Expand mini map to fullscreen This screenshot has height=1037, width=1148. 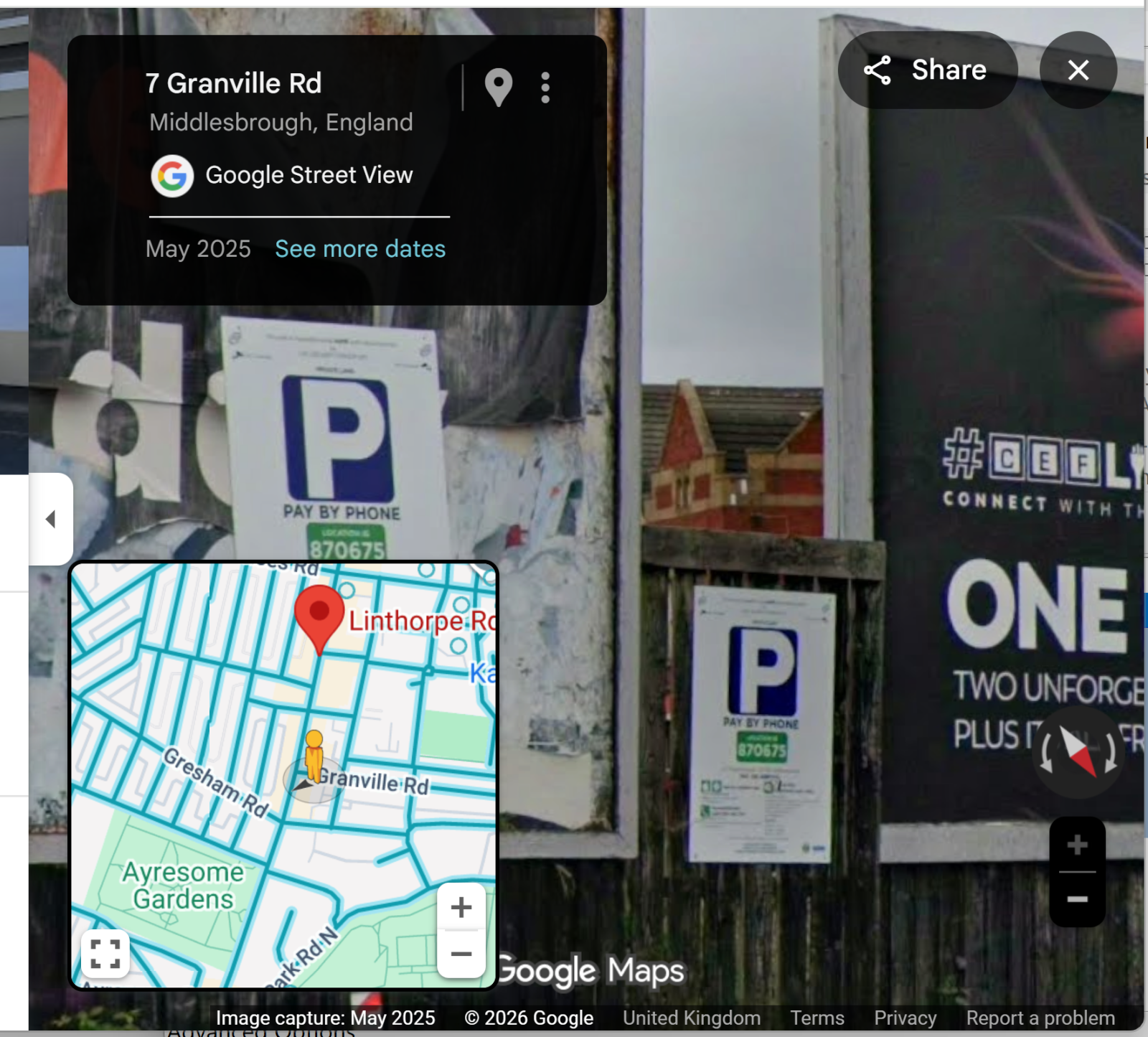[x=105, y=954]
